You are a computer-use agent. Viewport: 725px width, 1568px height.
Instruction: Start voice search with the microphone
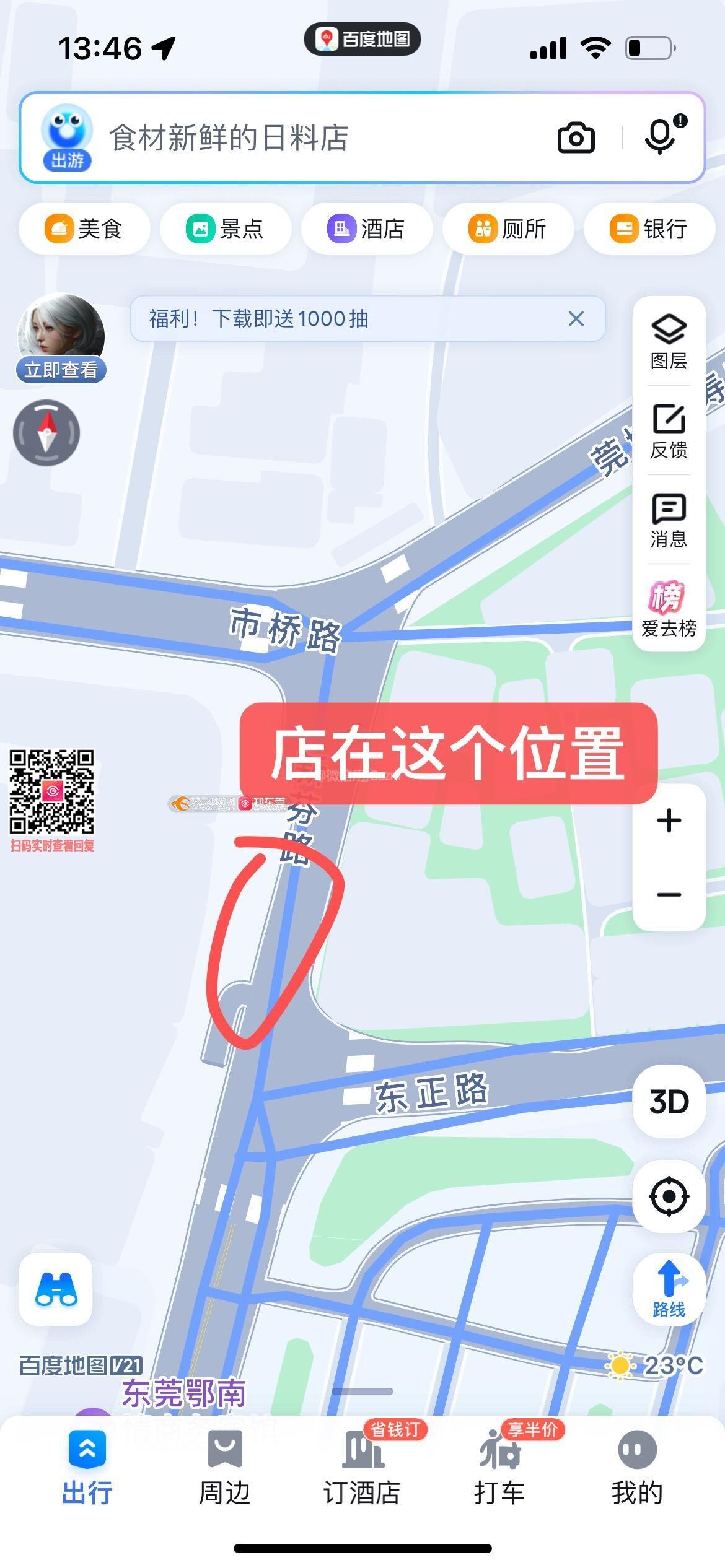coord(661,136)
